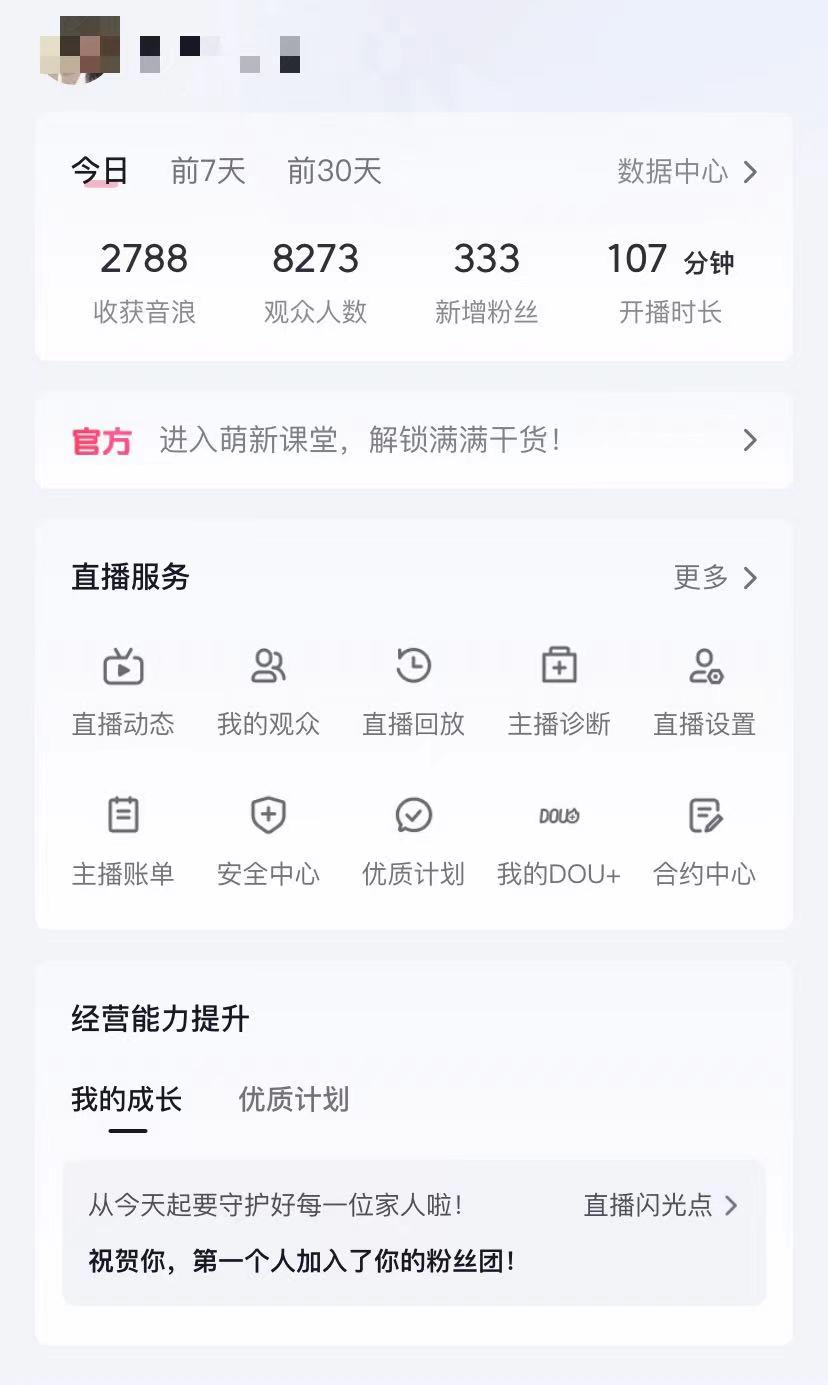Expand the 数据中心 chevron
The image size is (828, 1385).
750,171
